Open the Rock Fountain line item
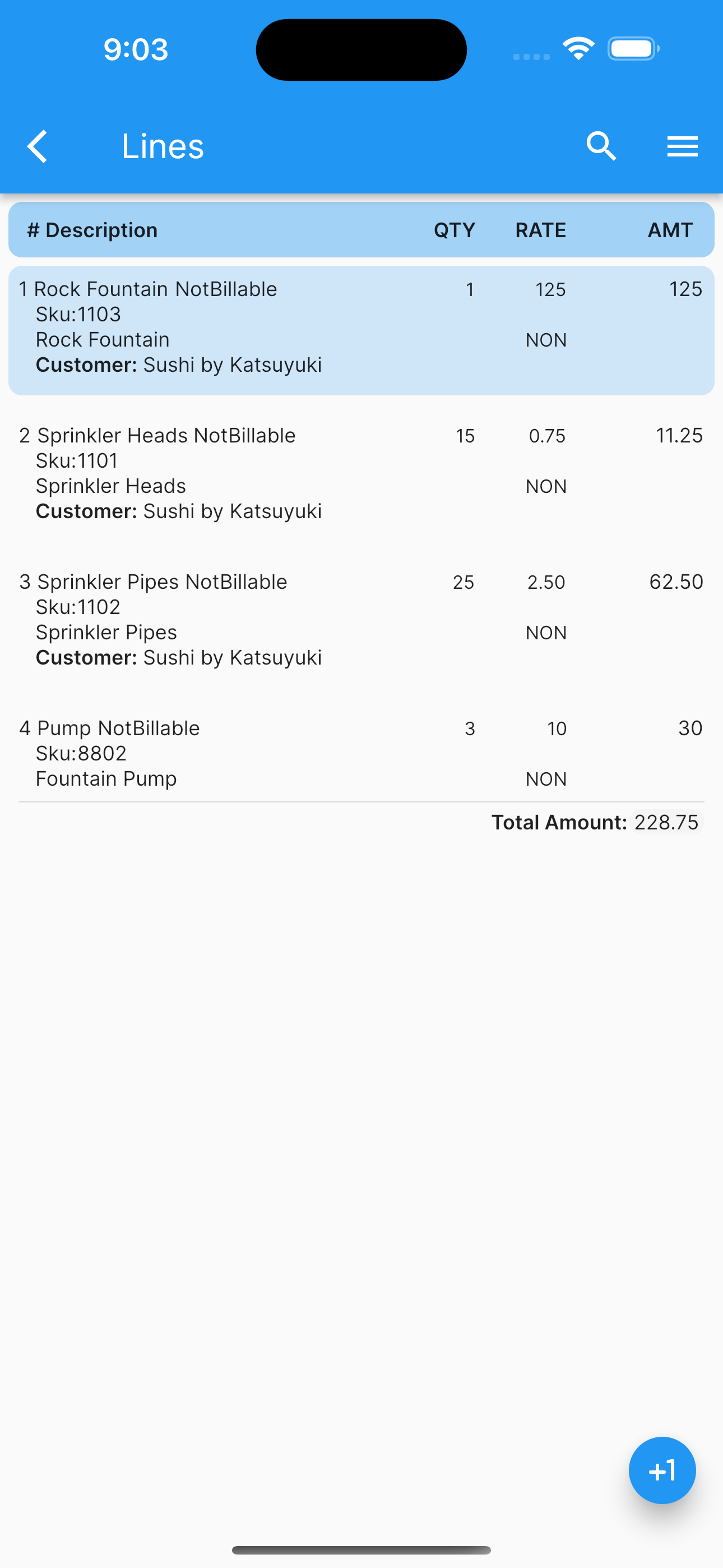Viewport: 723px width, 1568px height. coord(361,330)
